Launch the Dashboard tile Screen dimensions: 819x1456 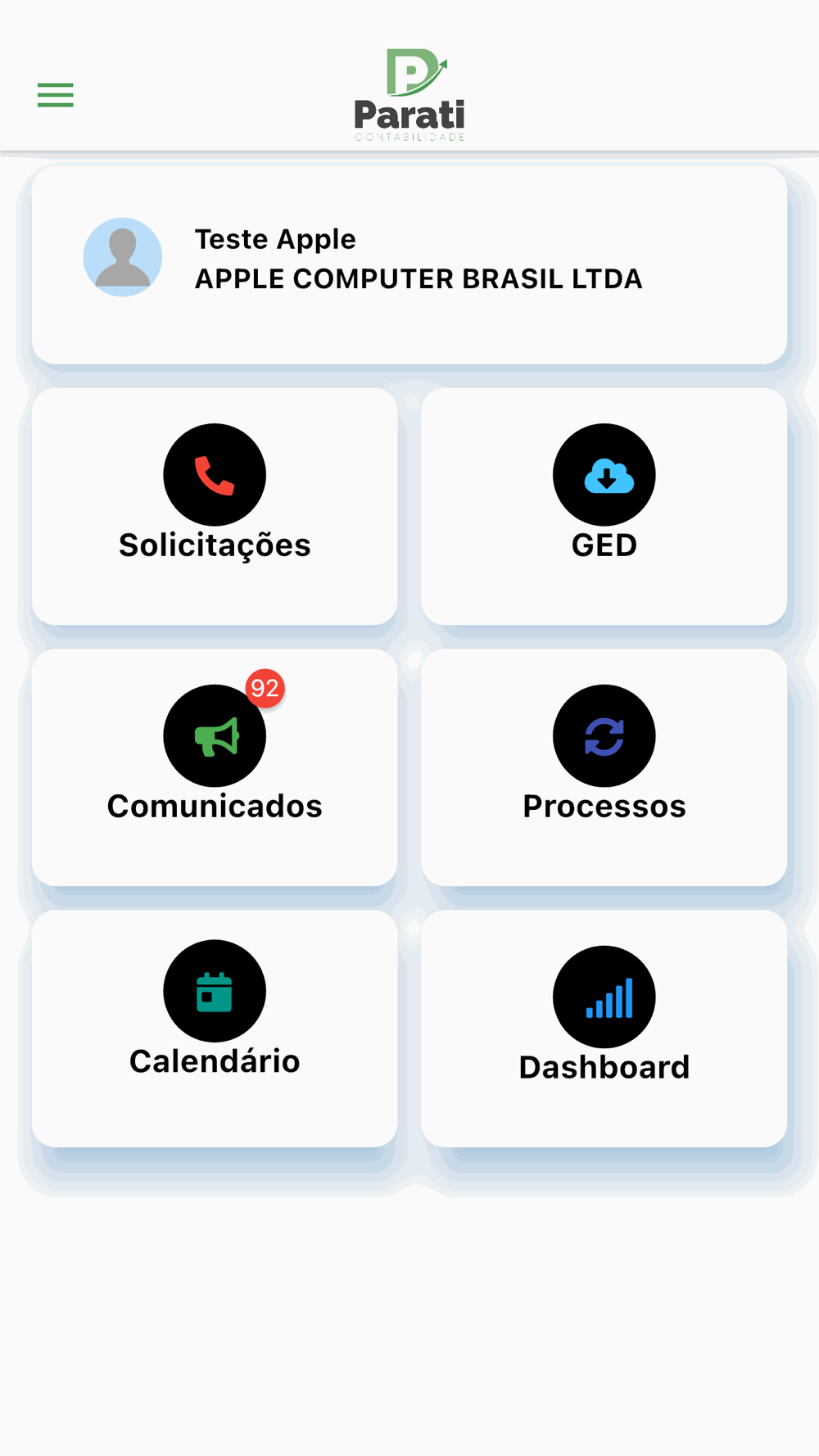point(604,1029)
